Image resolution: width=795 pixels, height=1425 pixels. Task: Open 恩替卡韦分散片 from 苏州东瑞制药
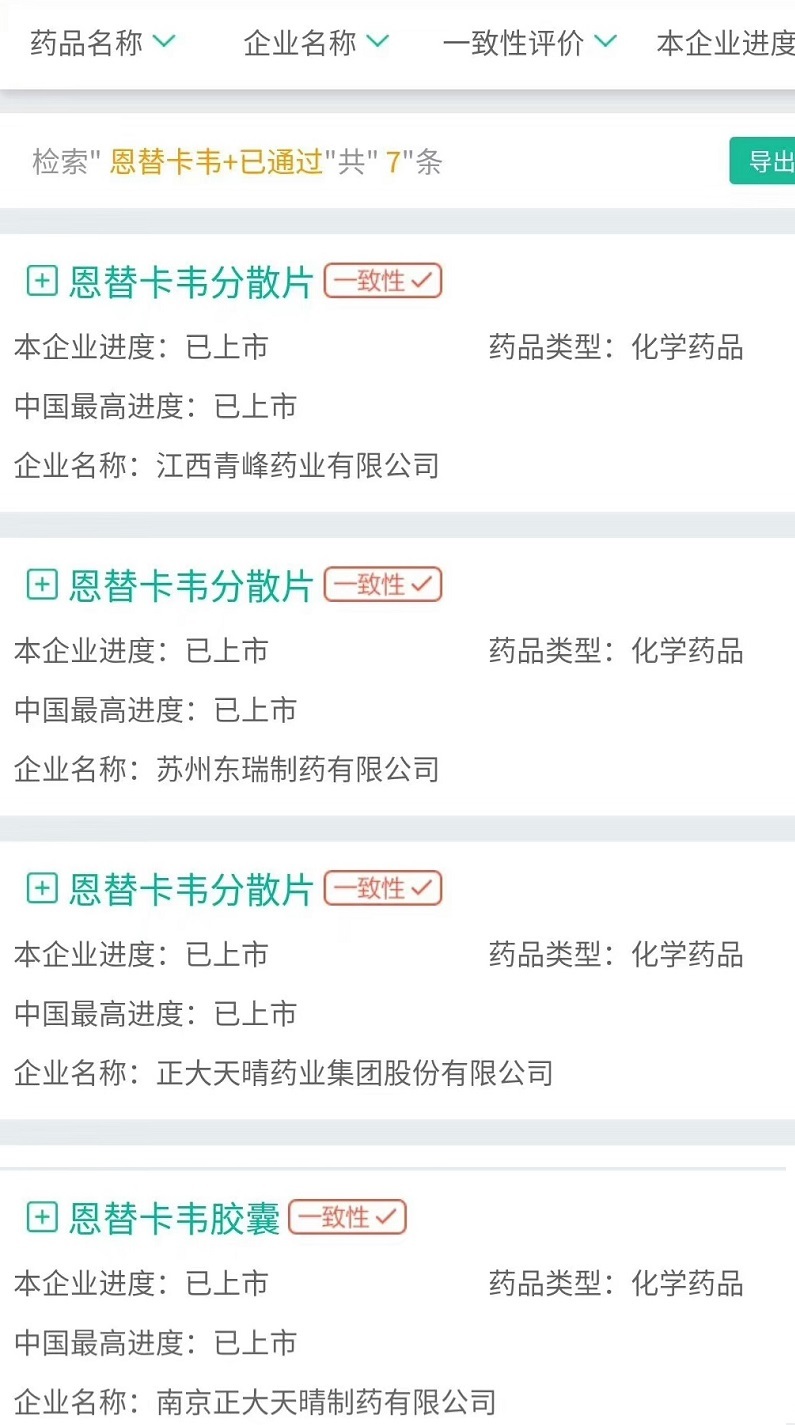(191, 585)
